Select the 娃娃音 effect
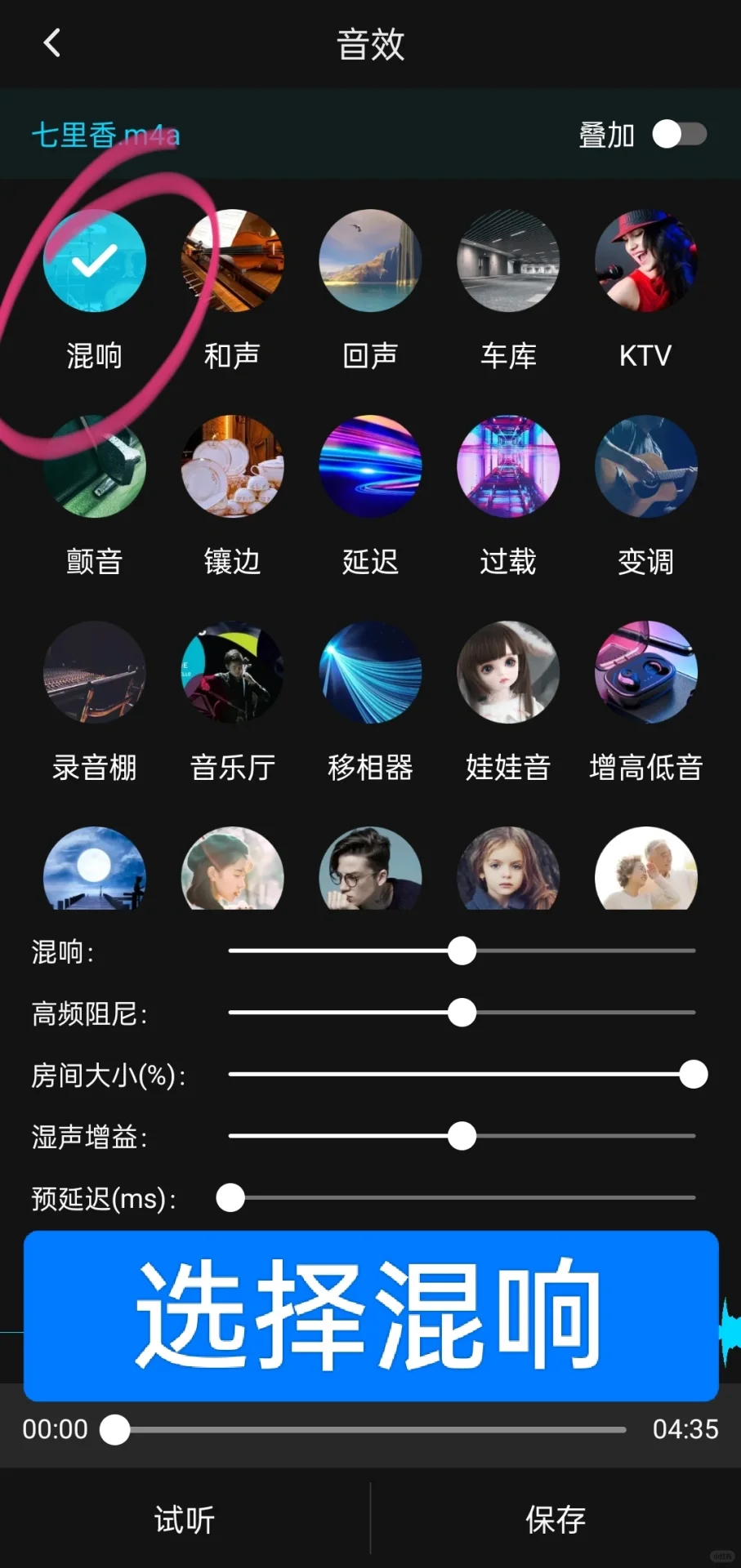The height and width of the screenshot is (1568, 741). click(508, 673)
